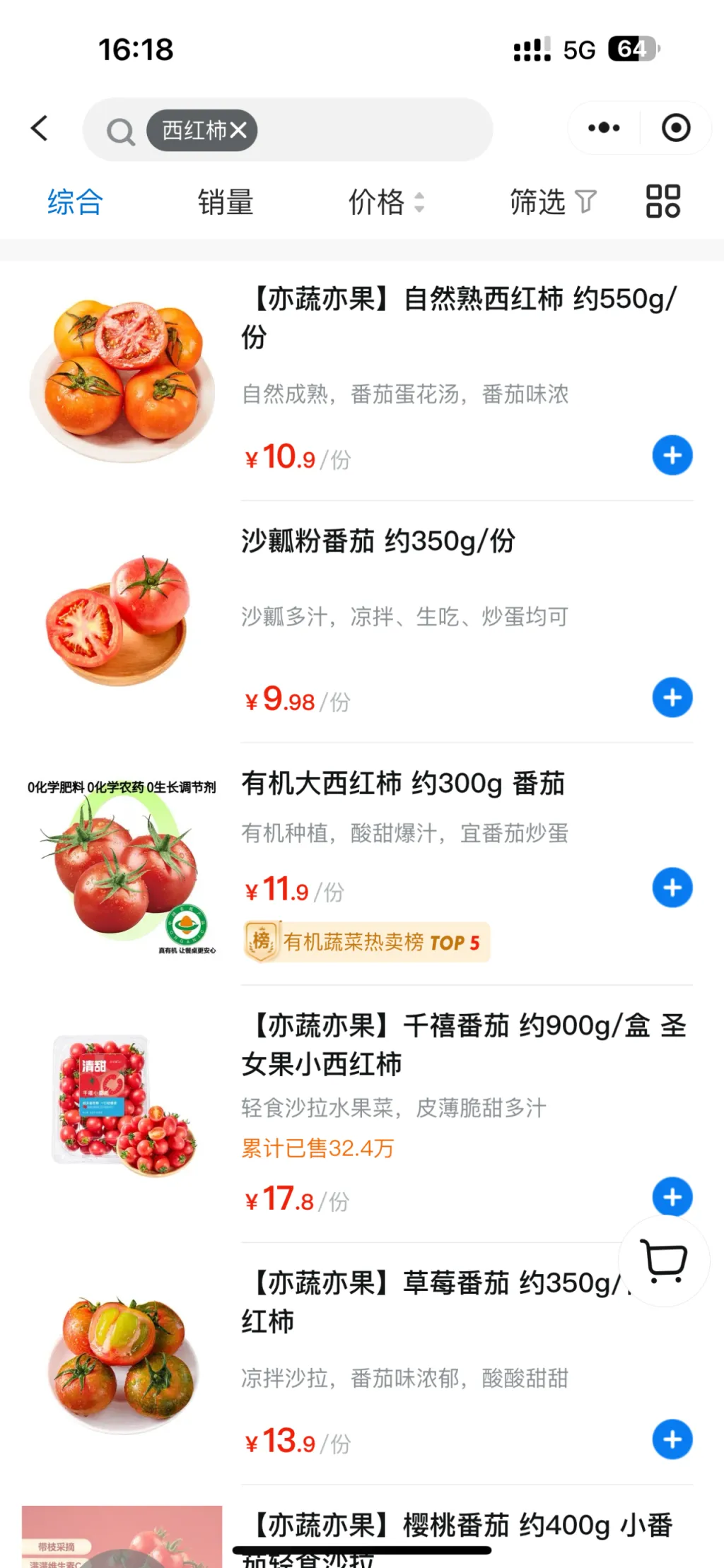This screenshot has height=1568, width=724.
Task: Add 草莓番茄 约350g to cart
Action: pyautogui.click(x=672, y=1439)
